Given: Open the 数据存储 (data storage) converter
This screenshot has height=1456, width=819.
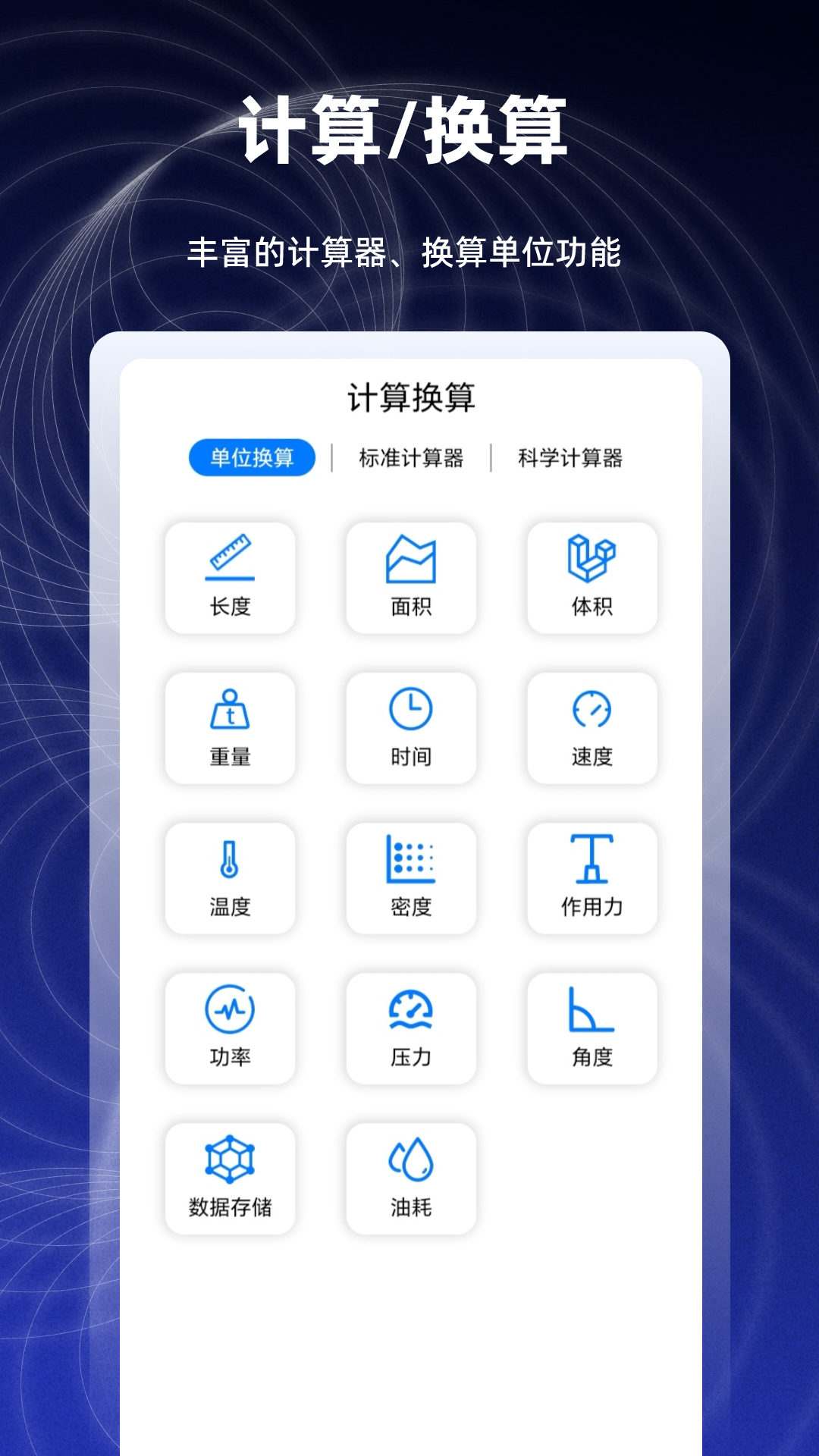Looking at the screenshot, I should [230, 1178].
